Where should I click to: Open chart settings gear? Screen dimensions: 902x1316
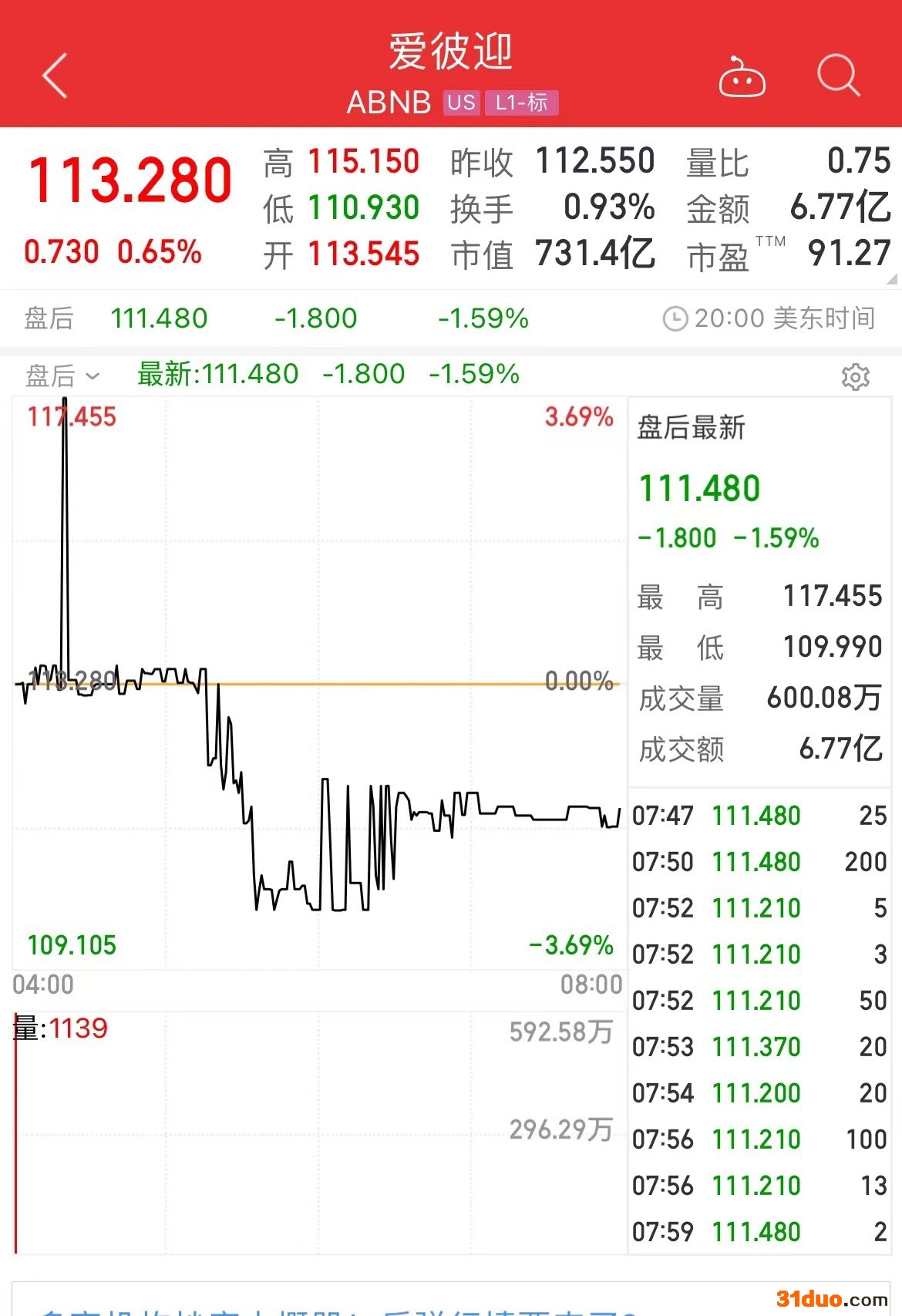[x=855, y=377]
